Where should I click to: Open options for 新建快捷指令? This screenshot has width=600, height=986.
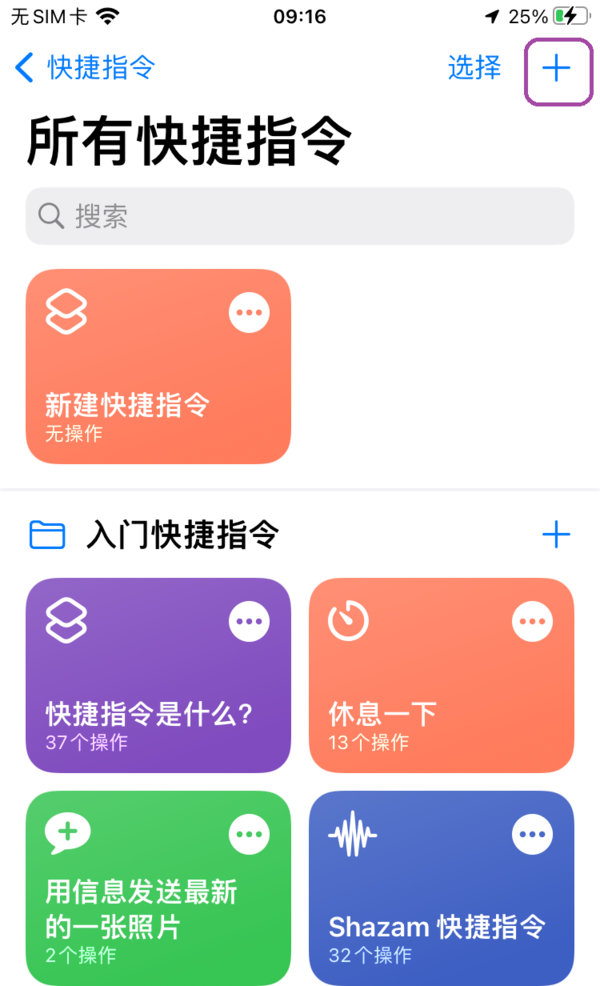pyautogui.click(x=249, y=313)
